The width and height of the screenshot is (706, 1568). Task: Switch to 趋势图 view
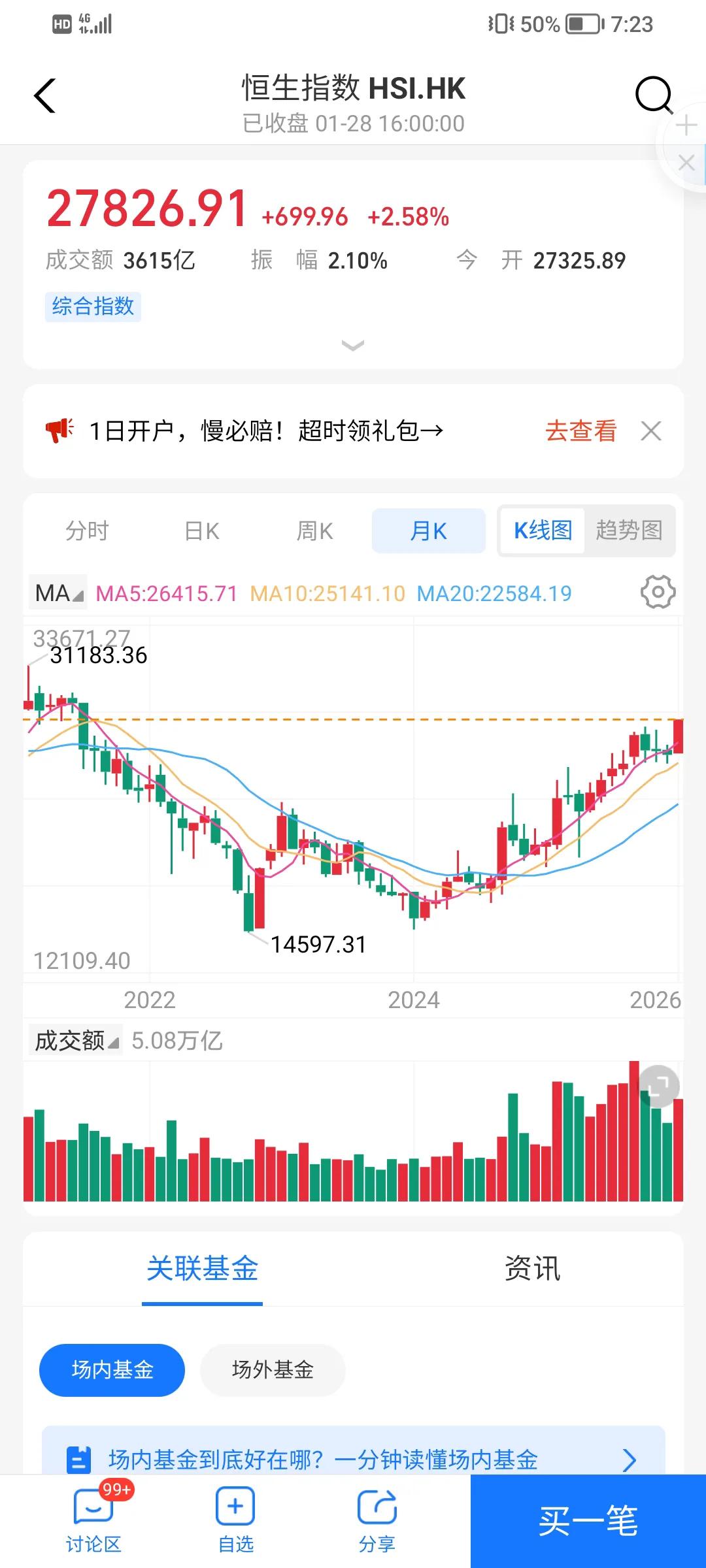[x=629, y=531]
